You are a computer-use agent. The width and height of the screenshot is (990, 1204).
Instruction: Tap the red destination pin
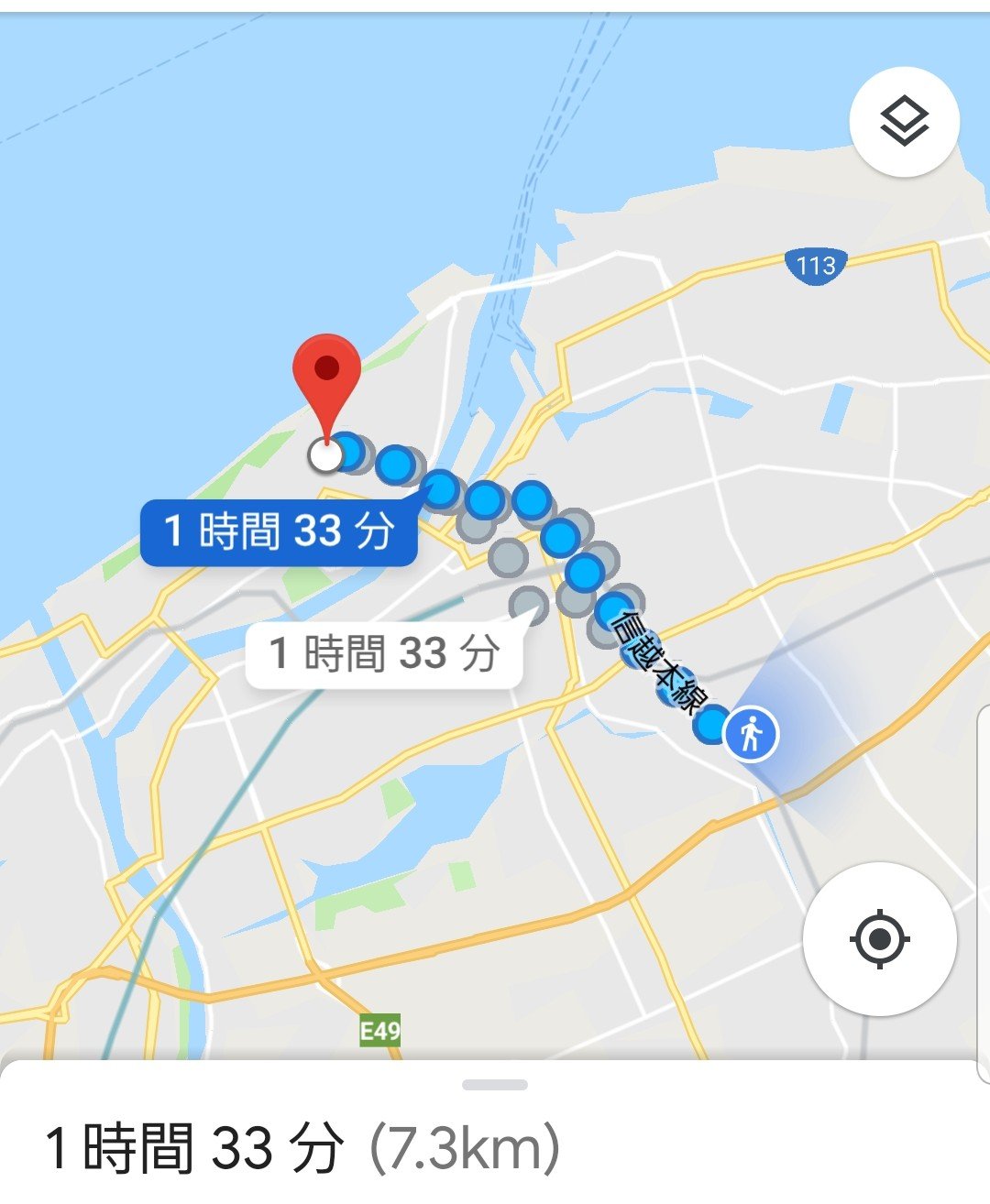click(x=326, y=376)
